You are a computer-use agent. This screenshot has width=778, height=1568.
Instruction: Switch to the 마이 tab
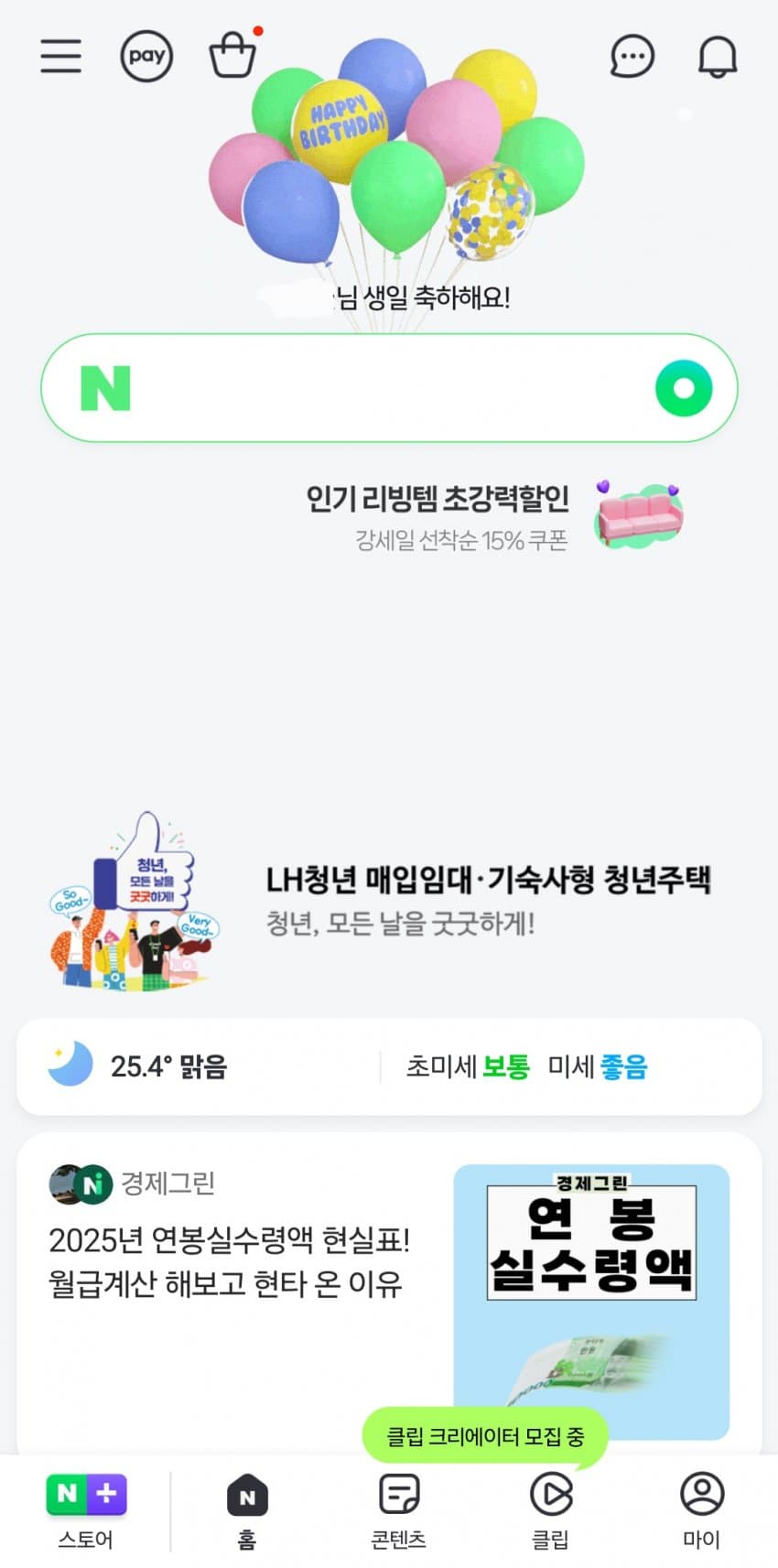coord(702,1510)
